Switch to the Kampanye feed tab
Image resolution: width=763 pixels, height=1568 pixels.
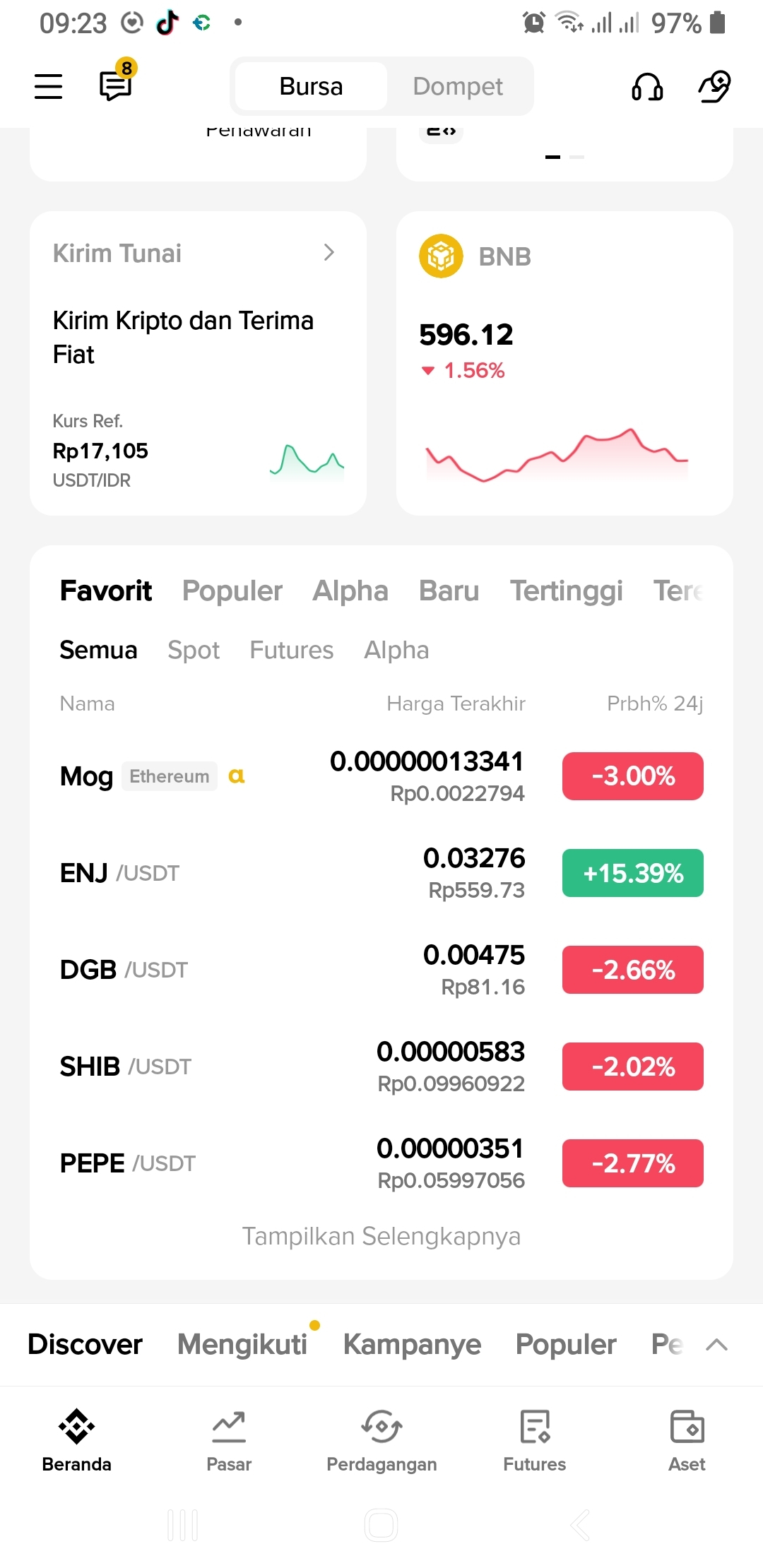tap(412, 1344)
